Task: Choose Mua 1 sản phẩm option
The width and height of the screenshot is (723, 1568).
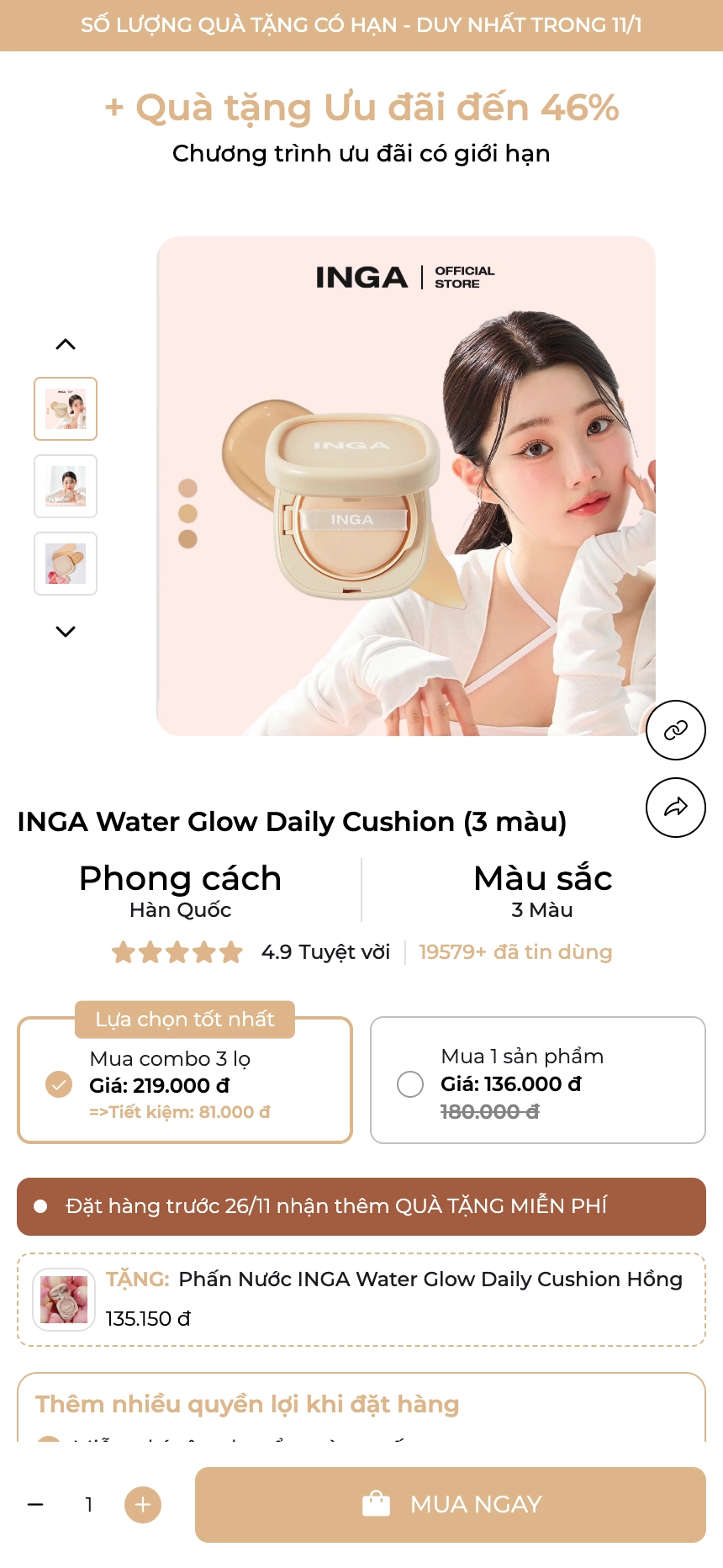Action: 410,1083
